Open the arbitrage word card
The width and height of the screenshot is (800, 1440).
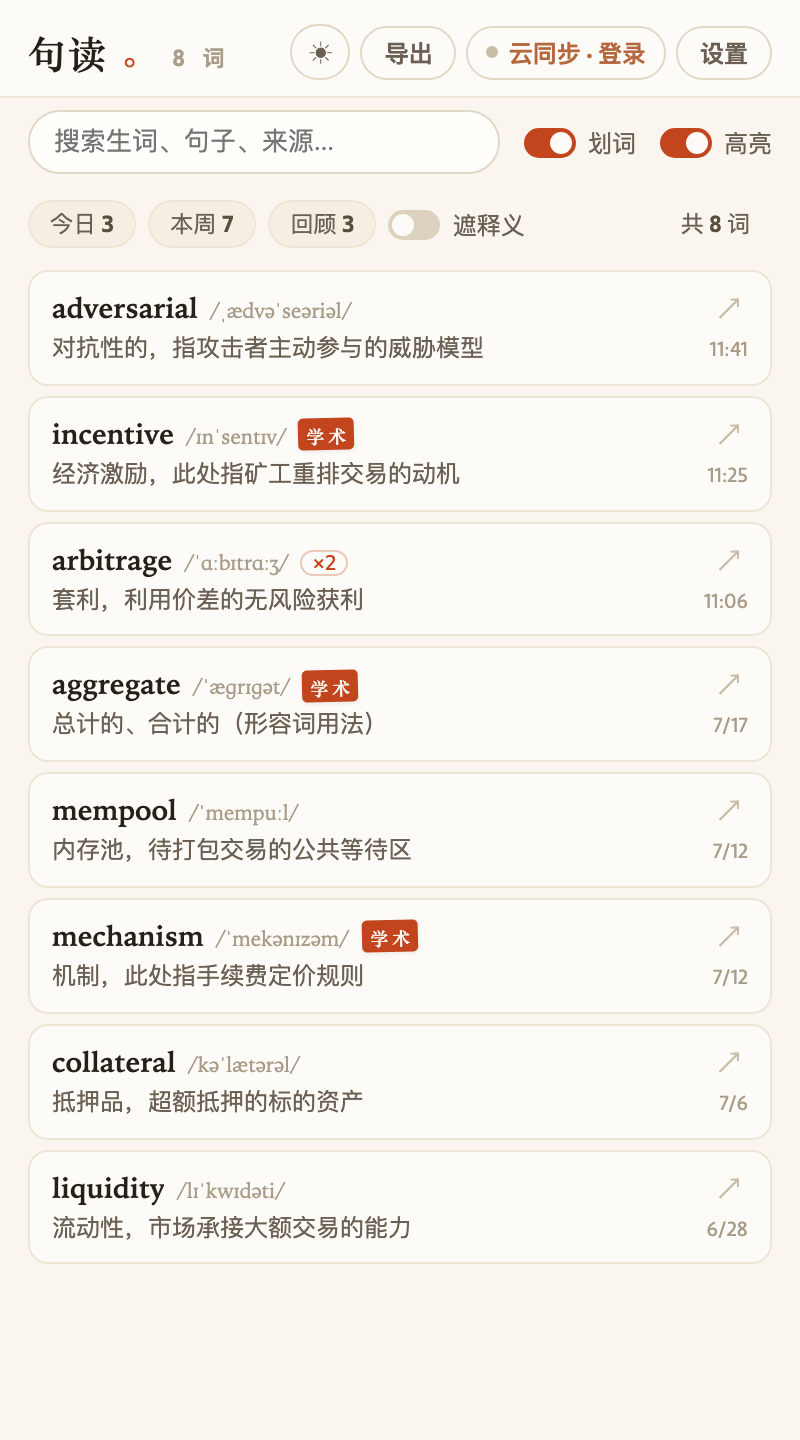click(x=400, y=579)
